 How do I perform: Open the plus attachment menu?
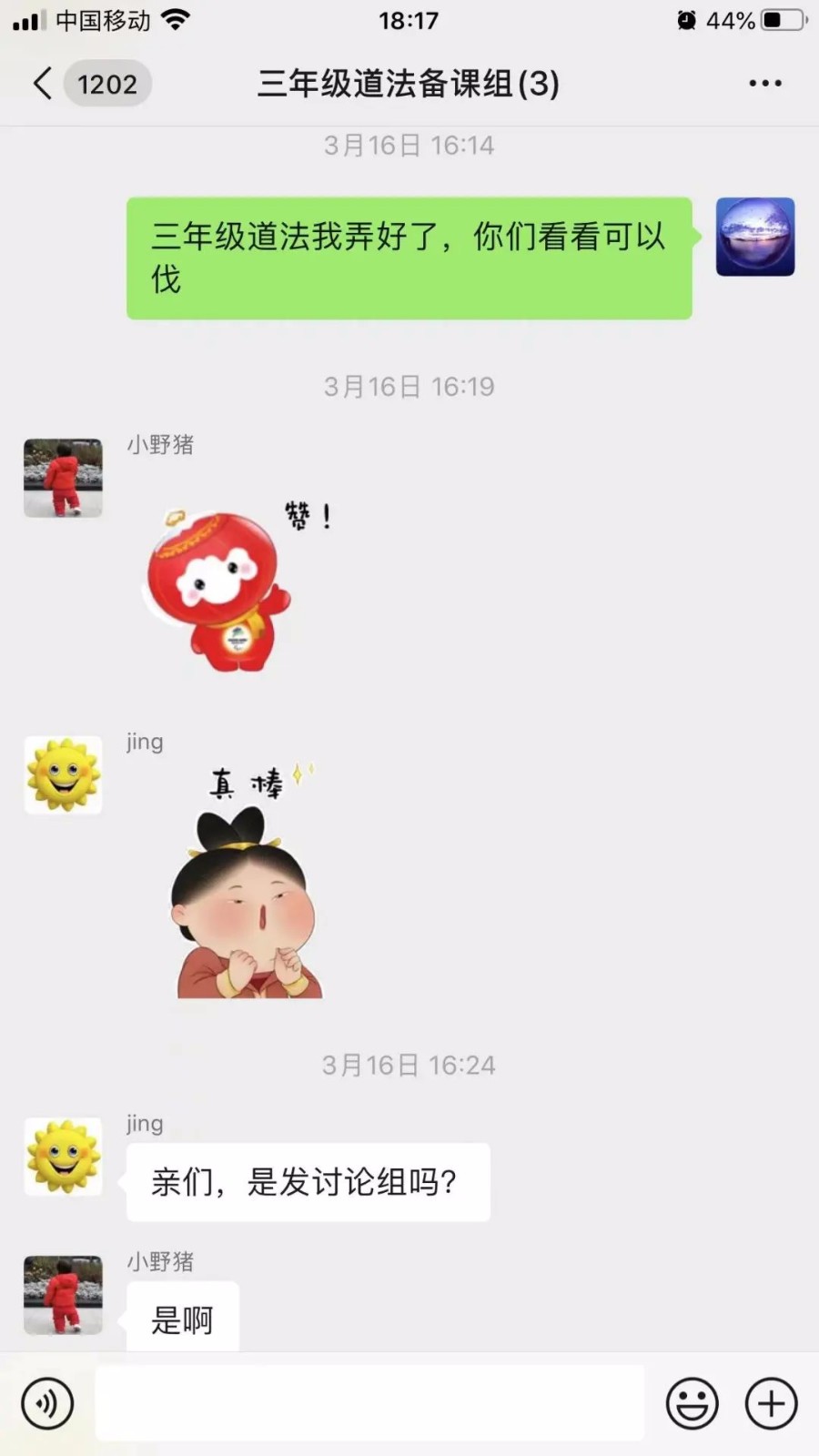pos(771,1403)
